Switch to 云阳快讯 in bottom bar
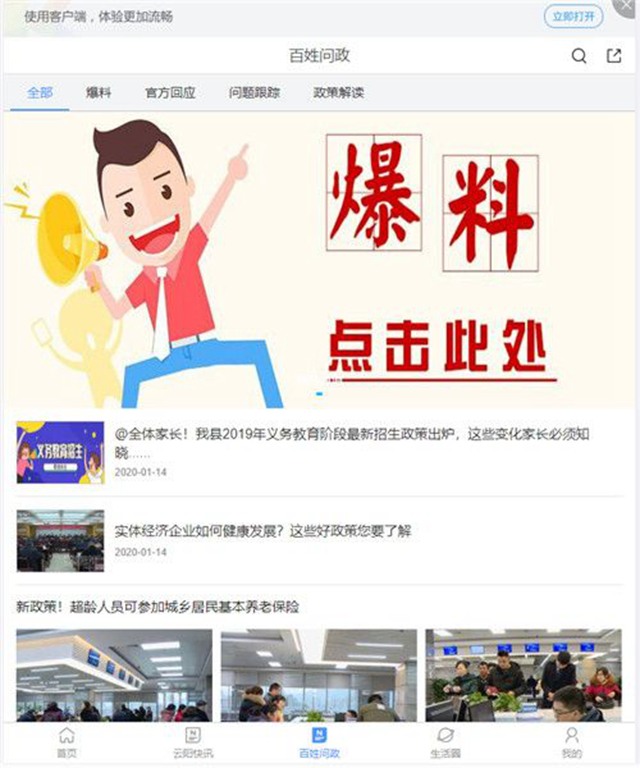 tap(193, 744)
